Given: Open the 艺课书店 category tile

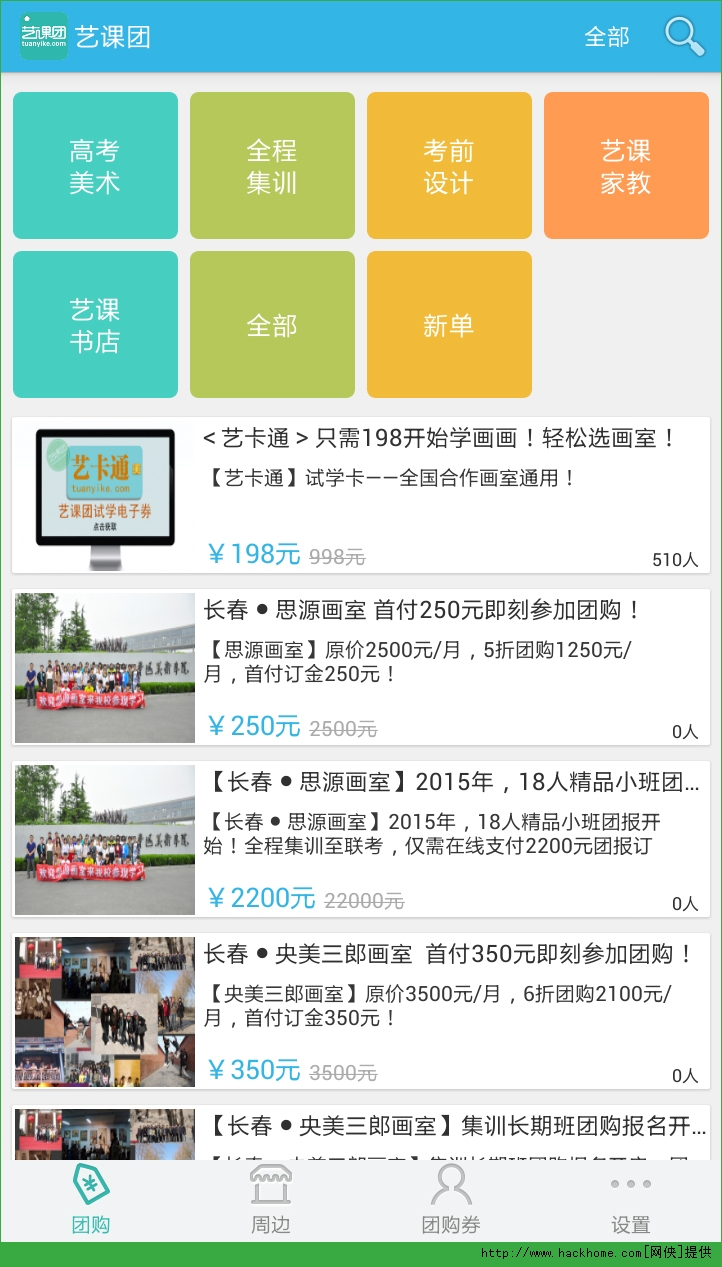Looking at the screenshot, I should pos(95,325).
